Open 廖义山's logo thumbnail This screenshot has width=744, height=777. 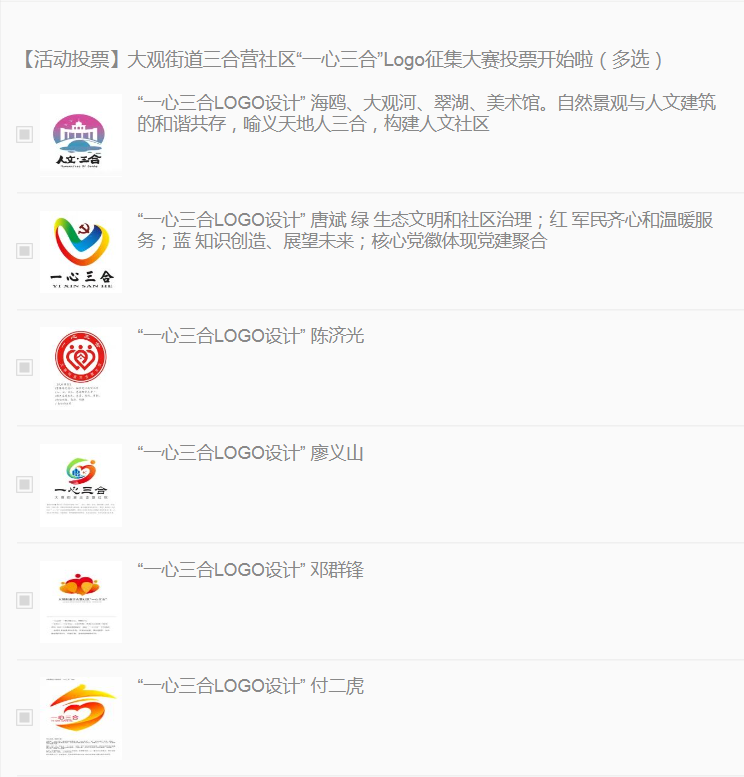click(x=81, y=485)
